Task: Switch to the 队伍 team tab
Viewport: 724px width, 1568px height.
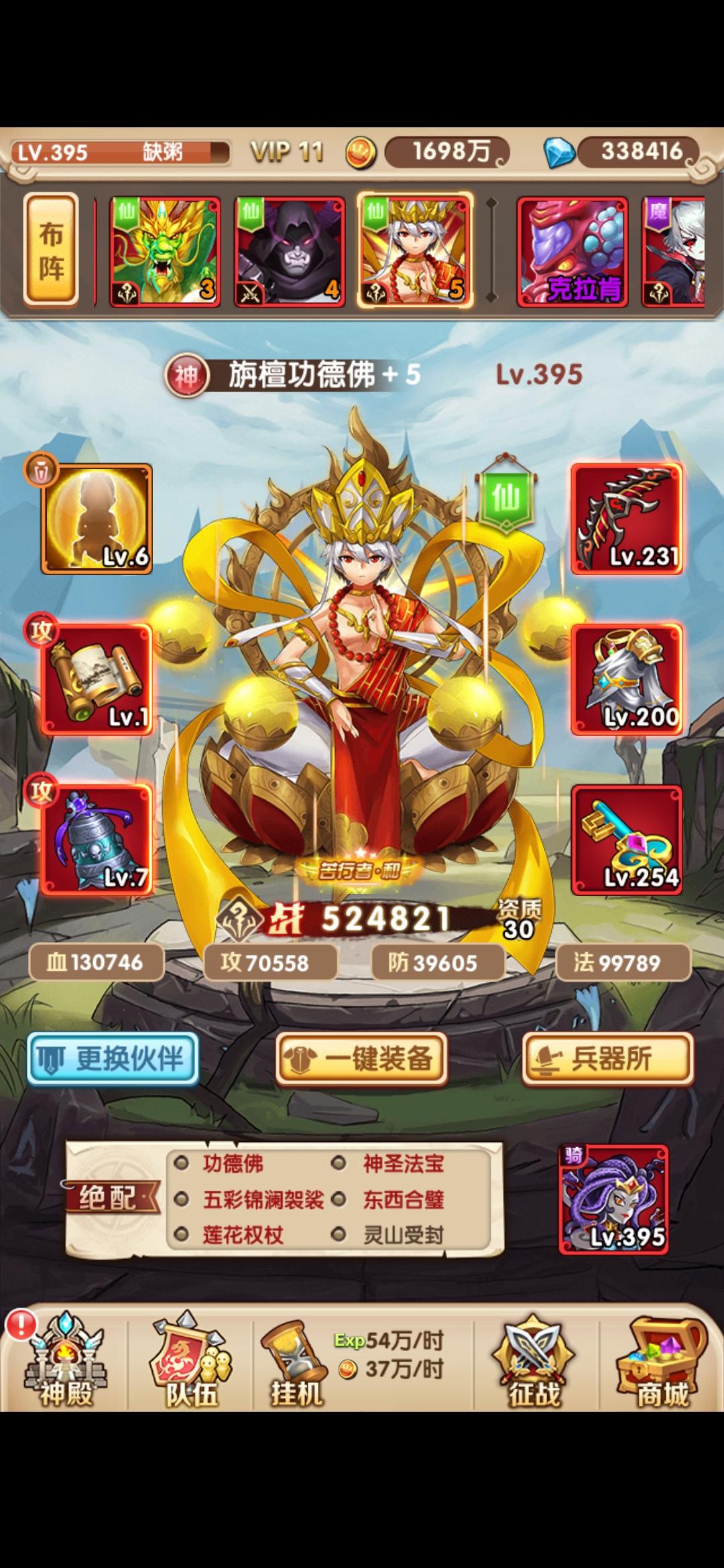Action: coord(191,1362)
